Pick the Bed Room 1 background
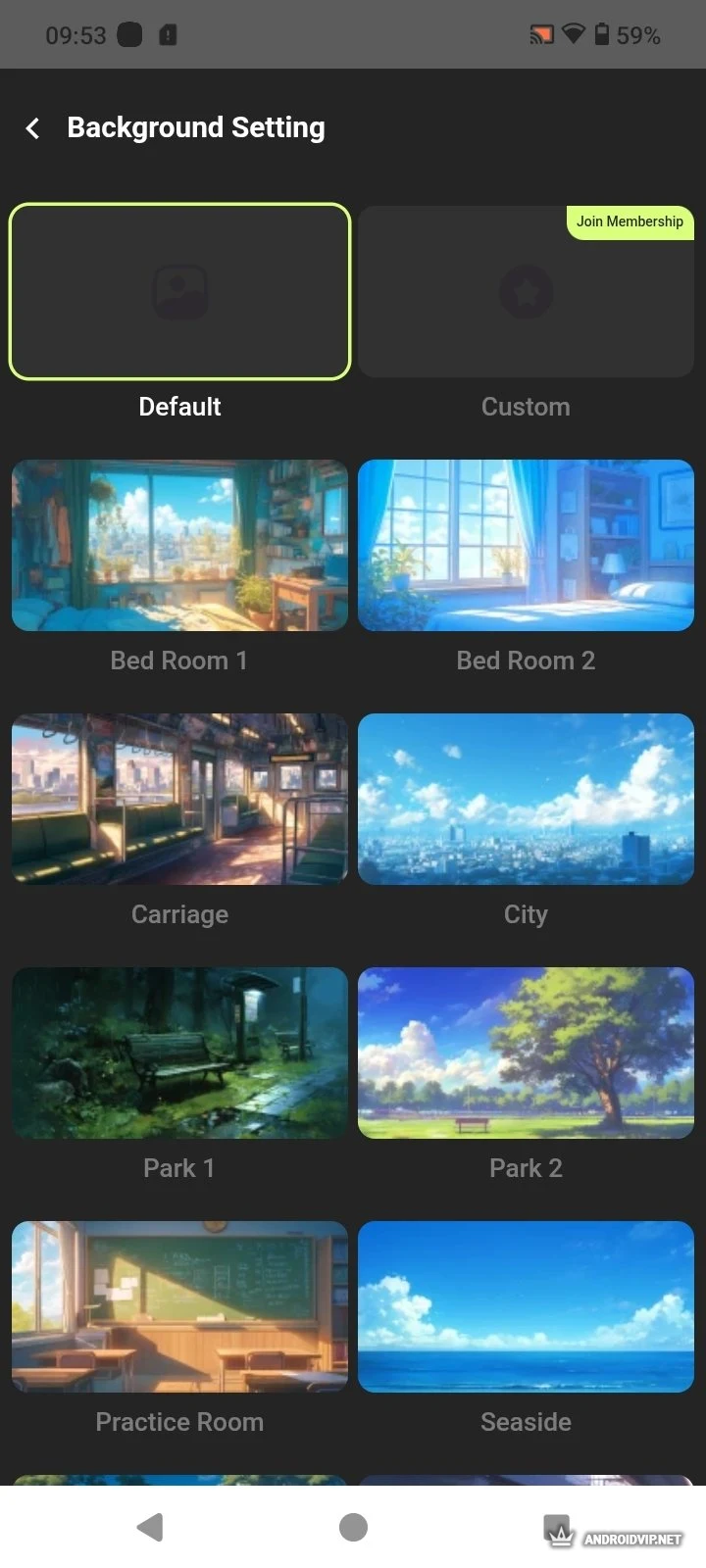 pos(179,545)
